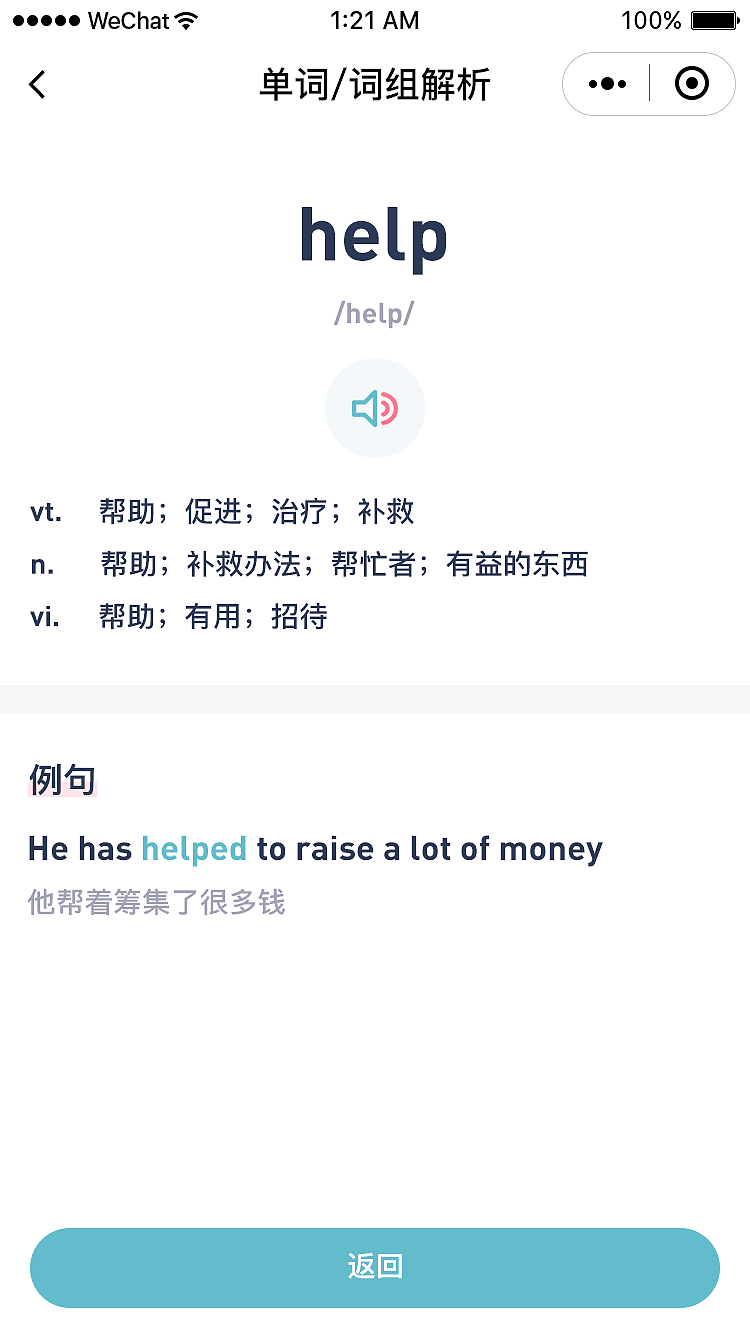Tap the title 单词/词组解析
This screenshot has height=1334, width=750.
(374, 84)
